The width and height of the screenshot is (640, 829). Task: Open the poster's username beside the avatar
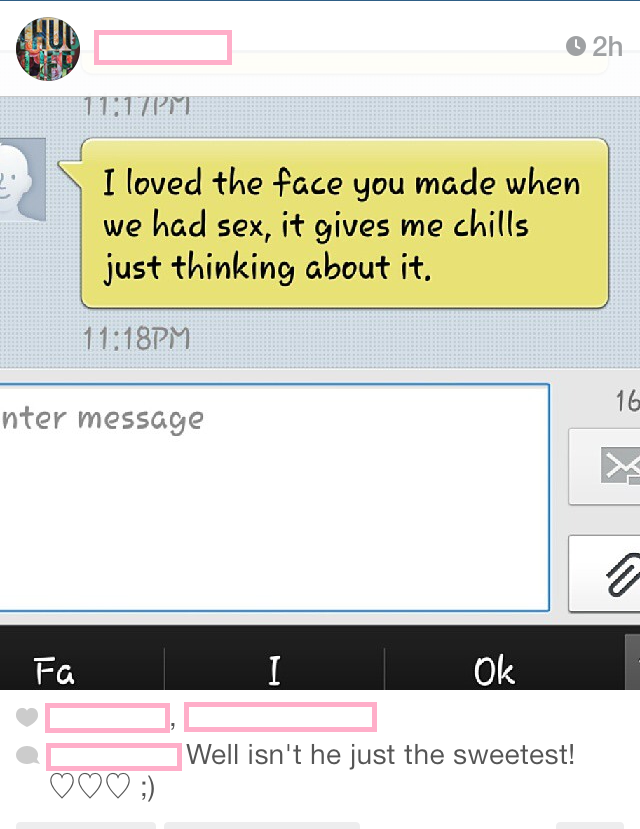163,47
